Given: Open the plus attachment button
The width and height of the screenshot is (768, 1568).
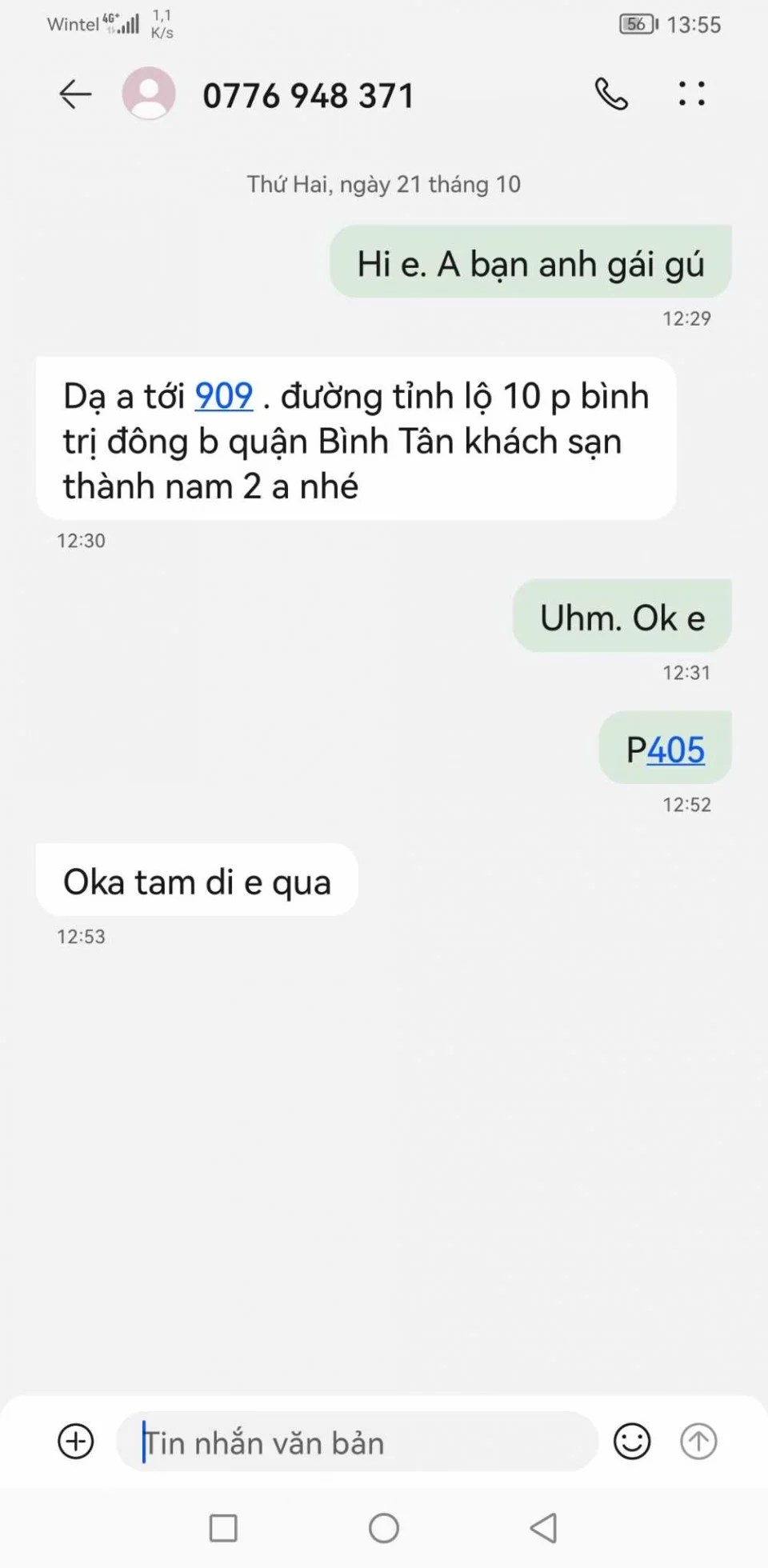Looking at the screenshot, I should 76,1442.
